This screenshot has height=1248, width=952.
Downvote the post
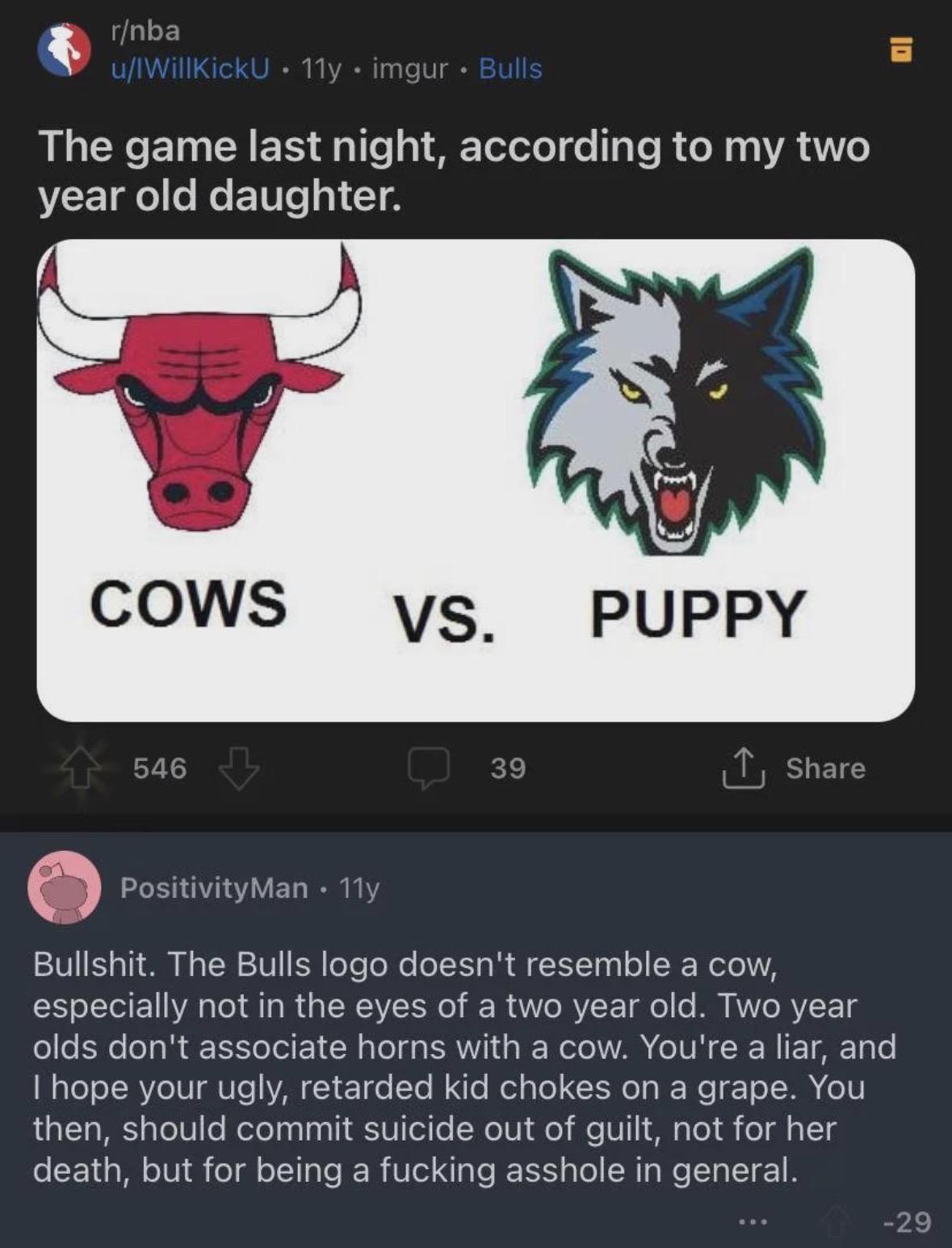point(240,768)
